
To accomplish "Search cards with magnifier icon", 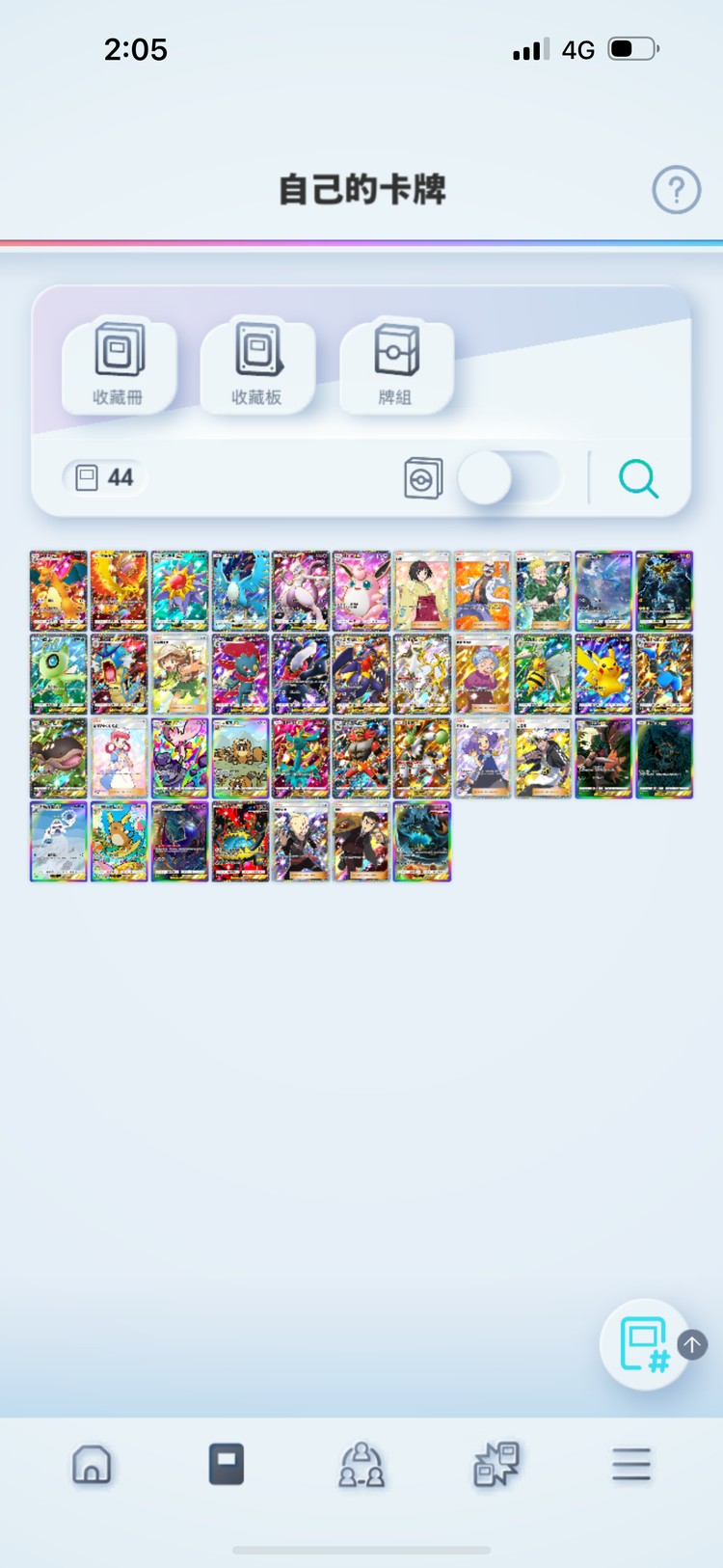I will [638, 478].
